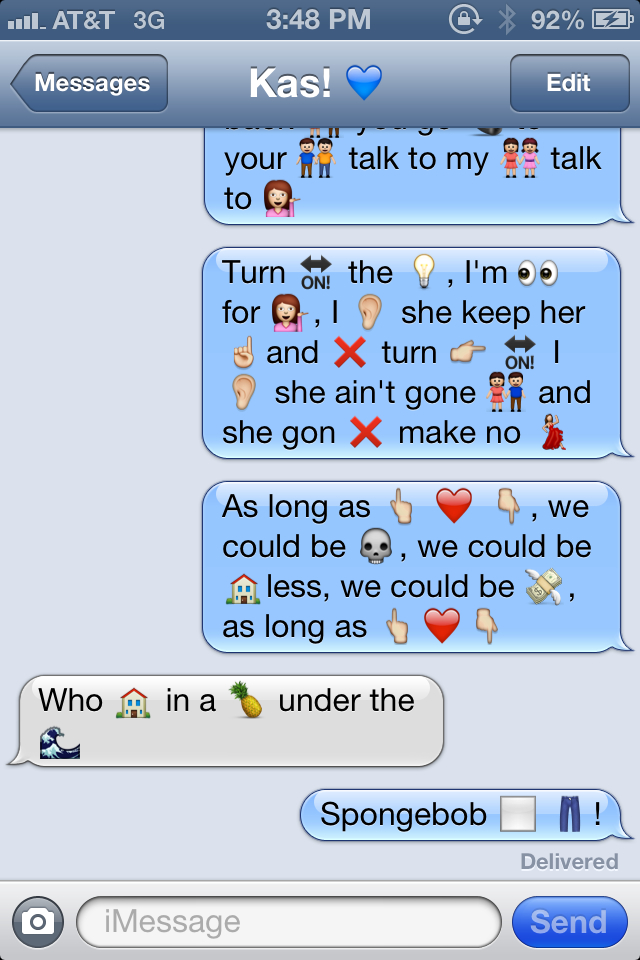Focus the iMessage text field
This screenshot has width=640, height=960.
point(288,921)
